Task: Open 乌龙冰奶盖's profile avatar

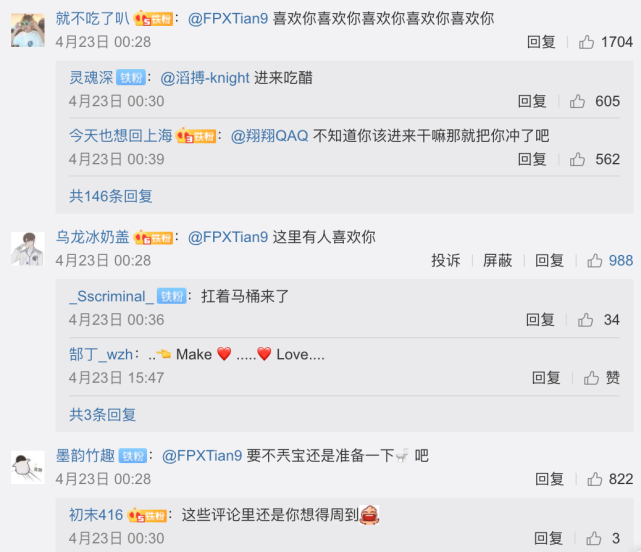Action: coord(27,248)
